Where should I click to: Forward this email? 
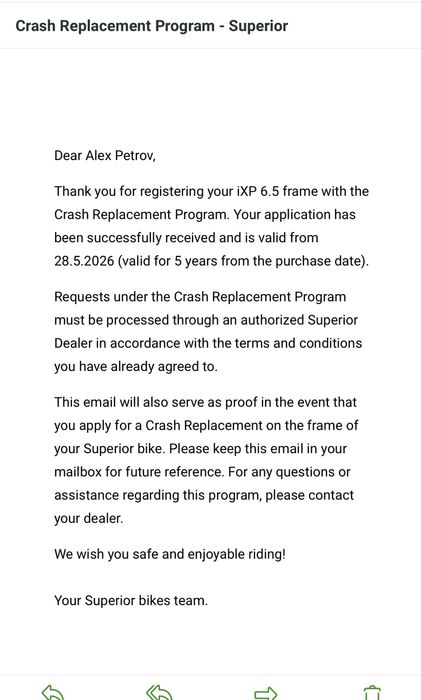pyautogui.click(x=266, y=693)
